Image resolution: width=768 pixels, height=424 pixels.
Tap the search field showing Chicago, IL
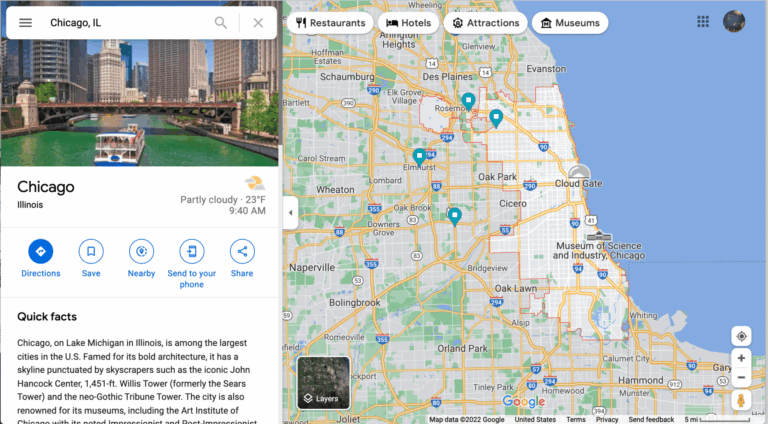(125, 22)
